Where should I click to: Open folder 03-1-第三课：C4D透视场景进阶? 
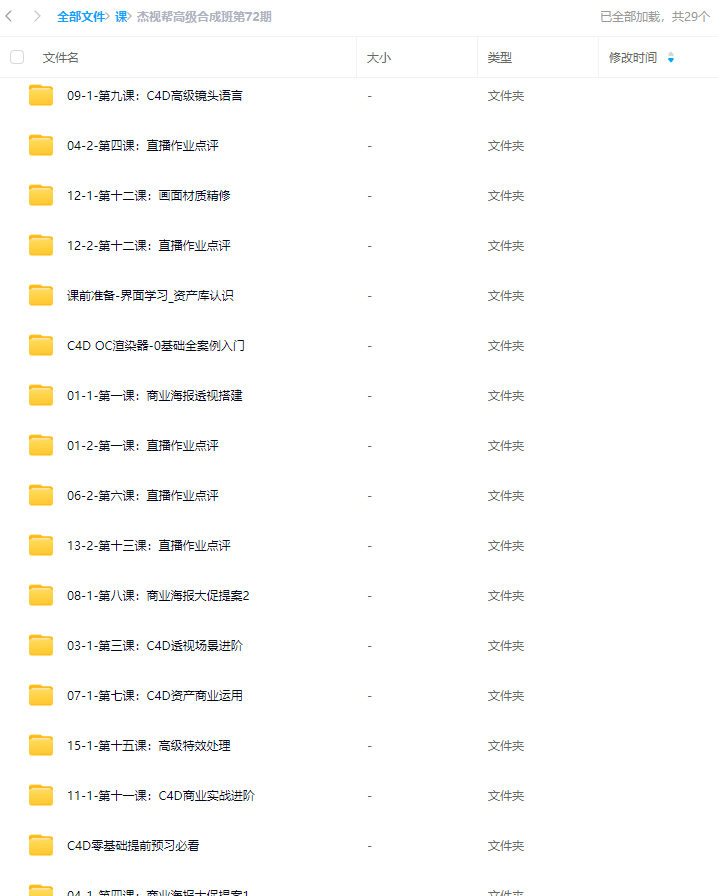point(154,646)
